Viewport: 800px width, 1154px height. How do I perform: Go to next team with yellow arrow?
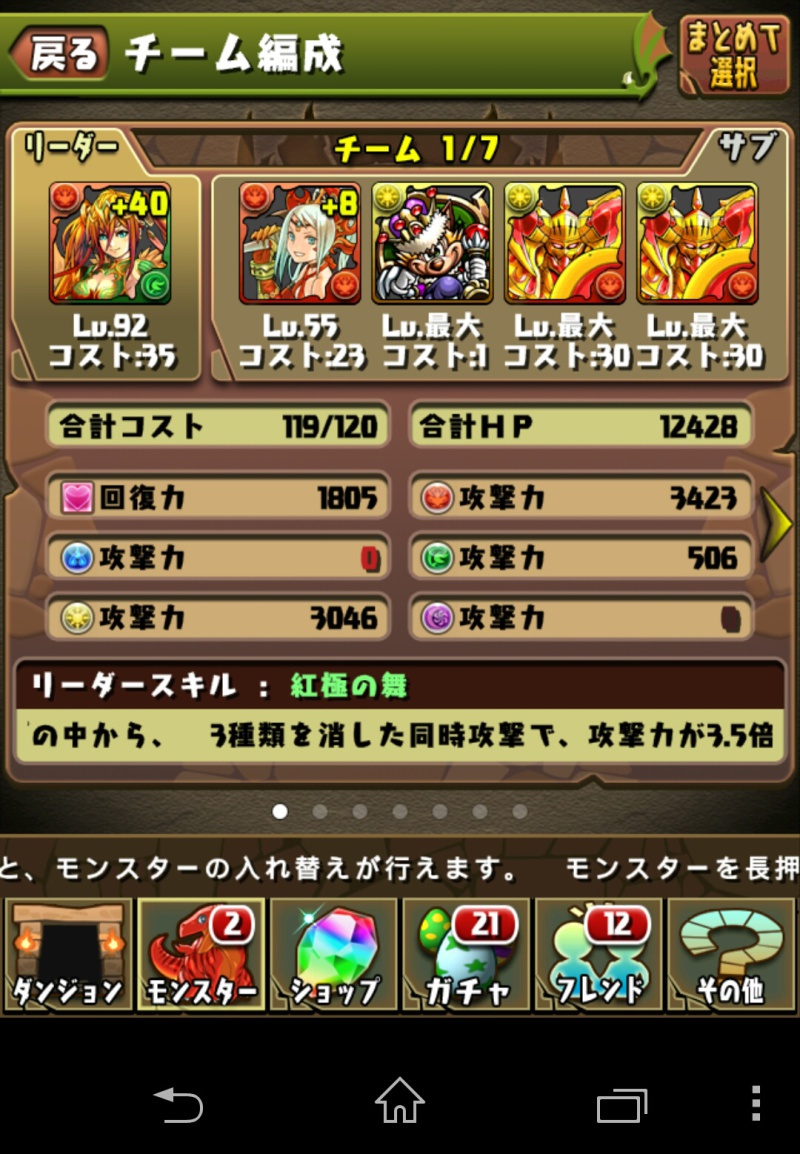point(776,522)
